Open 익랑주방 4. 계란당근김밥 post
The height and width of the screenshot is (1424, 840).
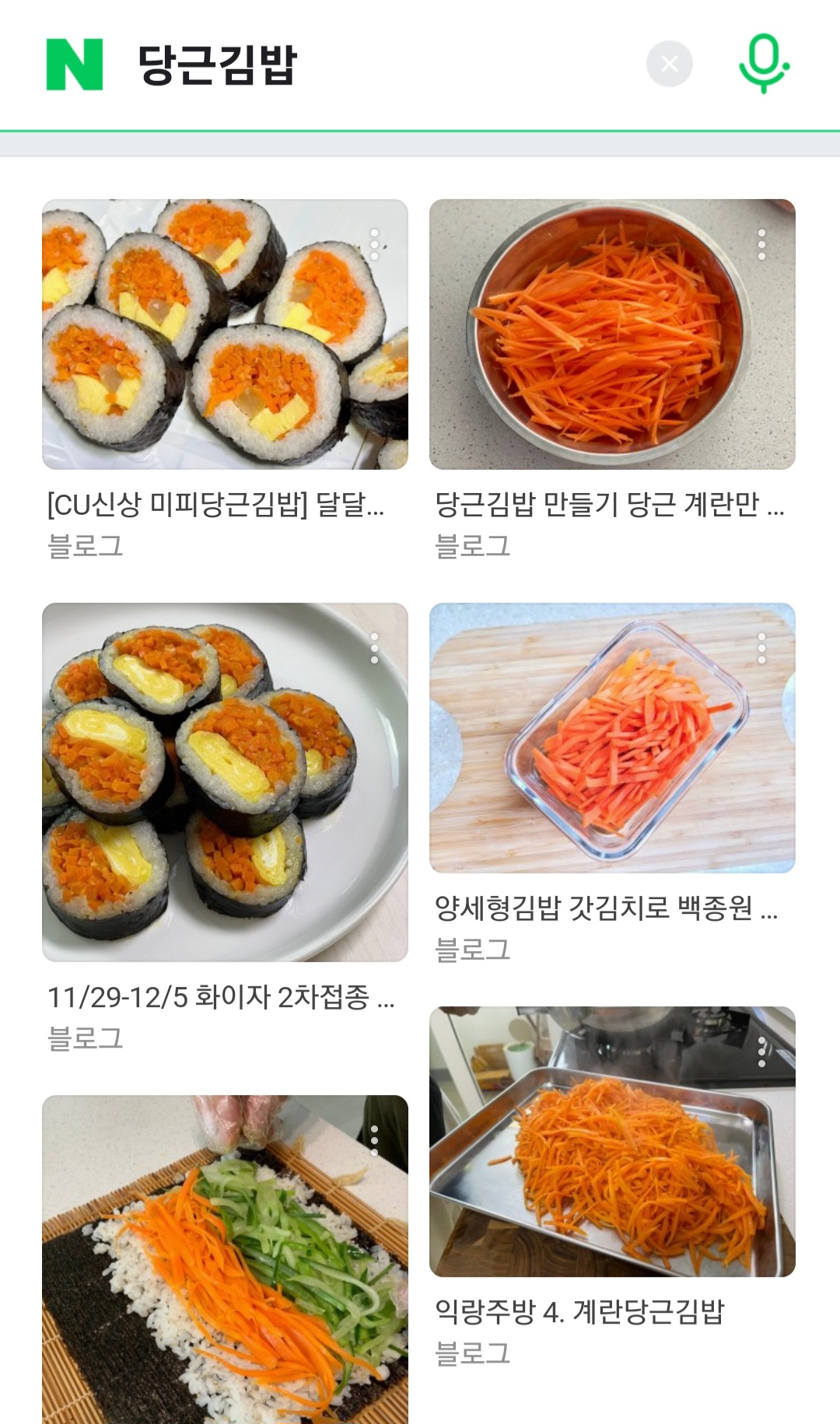point(579,1312)
